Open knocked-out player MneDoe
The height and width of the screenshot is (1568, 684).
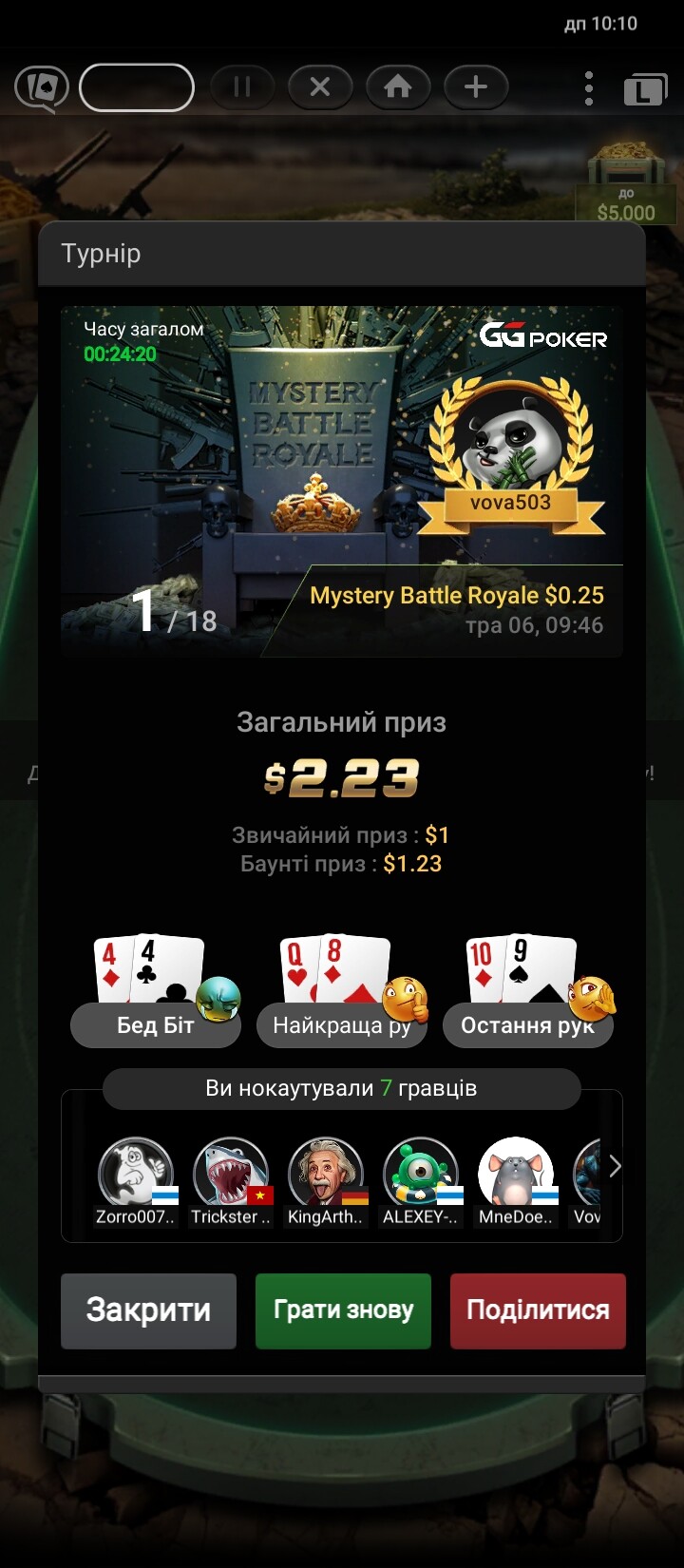[x=516, y=1182]
